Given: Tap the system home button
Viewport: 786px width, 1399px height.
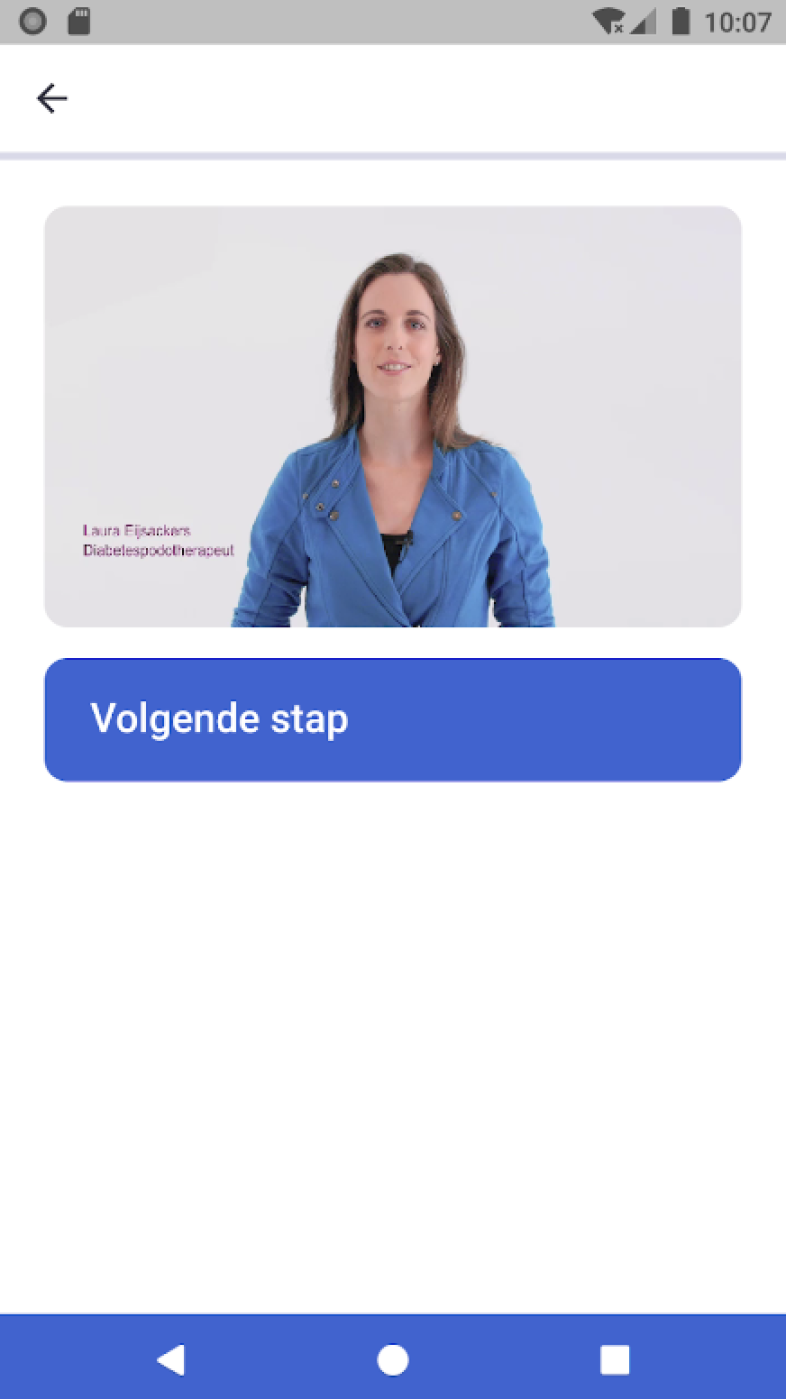Looking at the screenshot, I should pyautogui.click(x=392, y=1360).
